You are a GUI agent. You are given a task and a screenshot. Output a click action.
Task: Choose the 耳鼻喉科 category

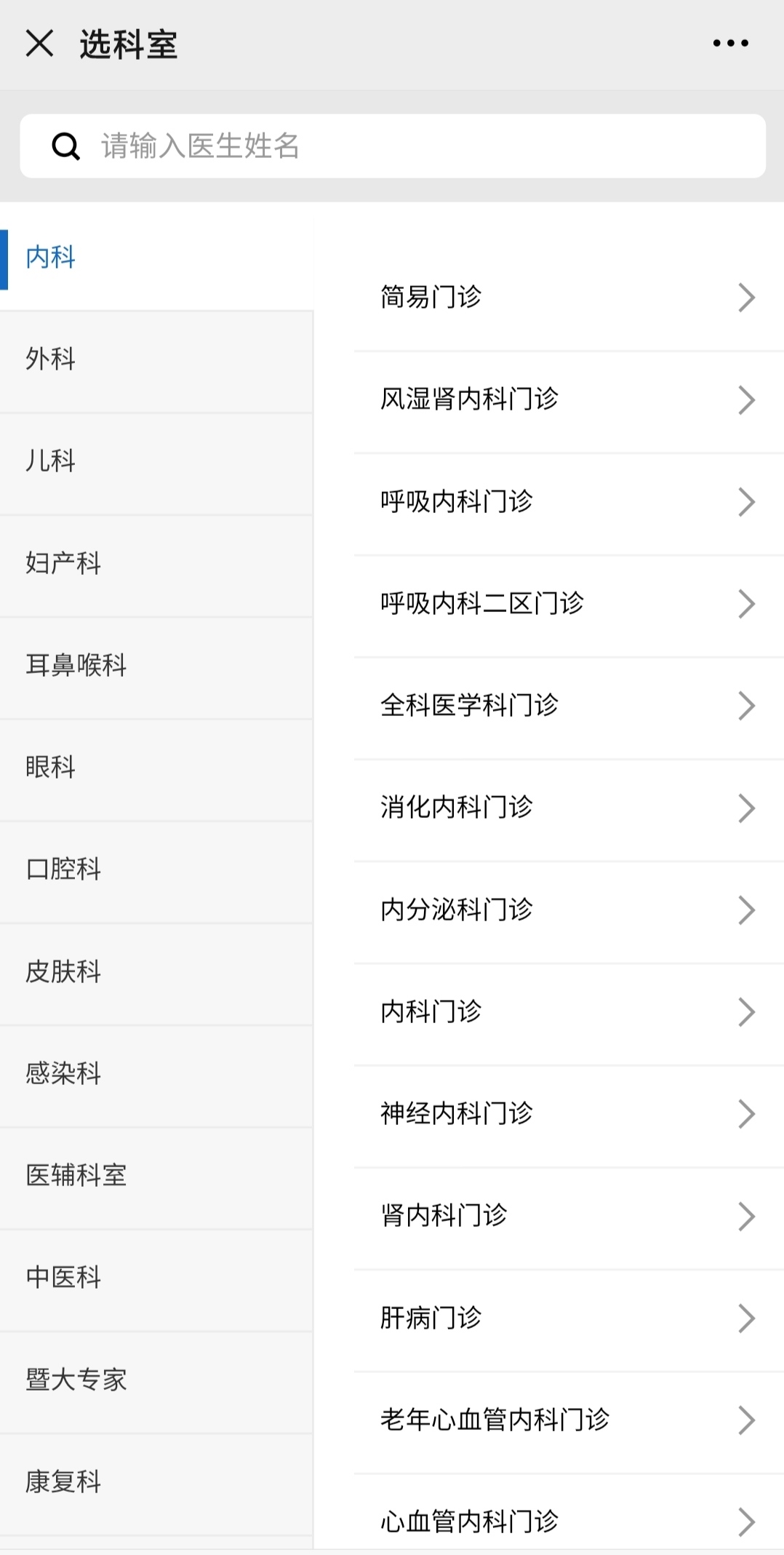click(156, 666)
